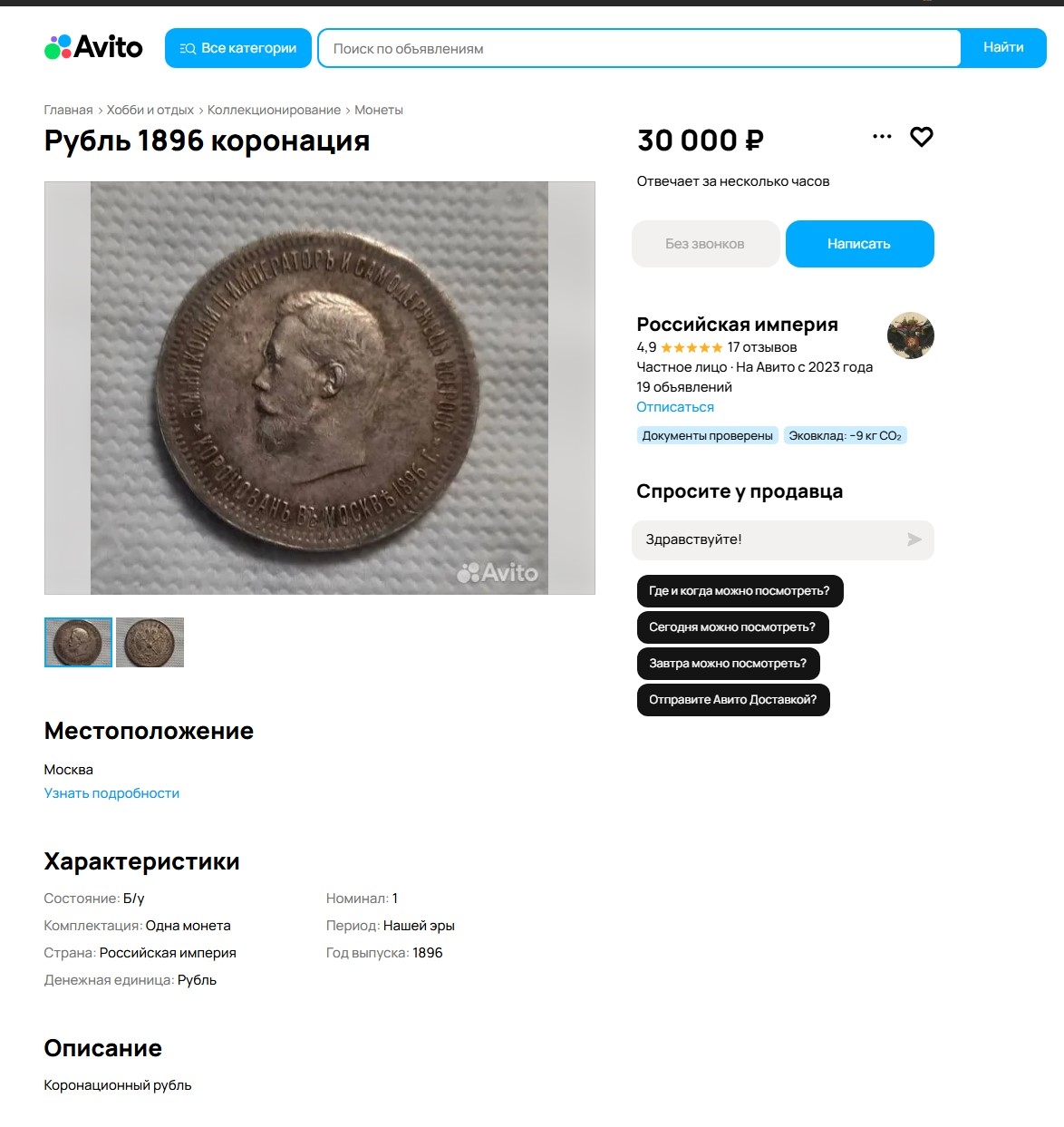This screenshot has width=1064, height=1127.
Task: Open Узнать подробности location link
Action: pos(111,793)
